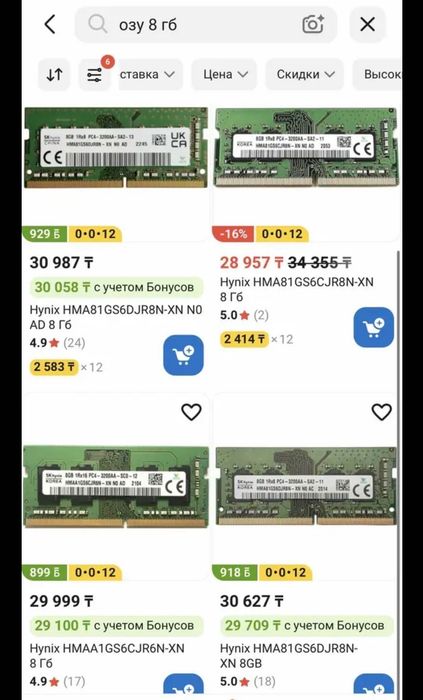Favorite the 30 627 ₸ Hynix item
The image size is (423, 700).
click(x=382, y=412)
